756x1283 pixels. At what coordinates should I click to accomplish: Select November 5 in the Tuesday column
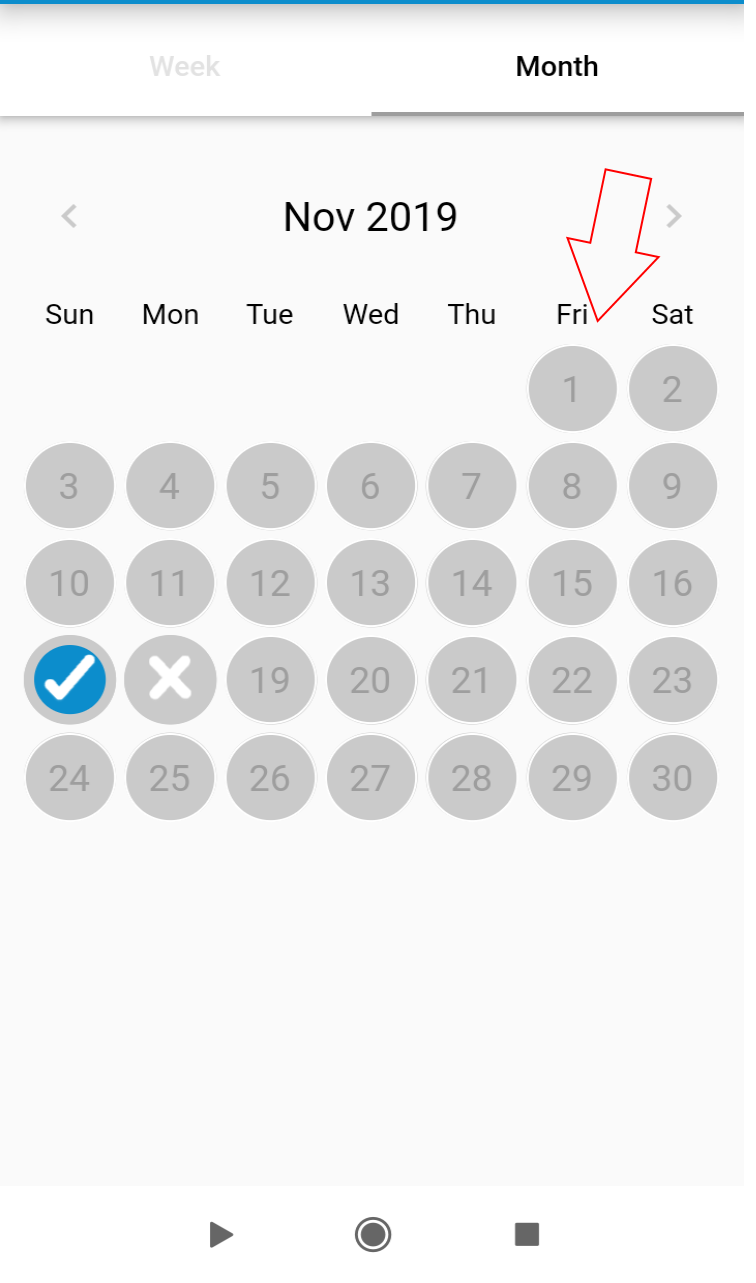(x=270, y=486)
